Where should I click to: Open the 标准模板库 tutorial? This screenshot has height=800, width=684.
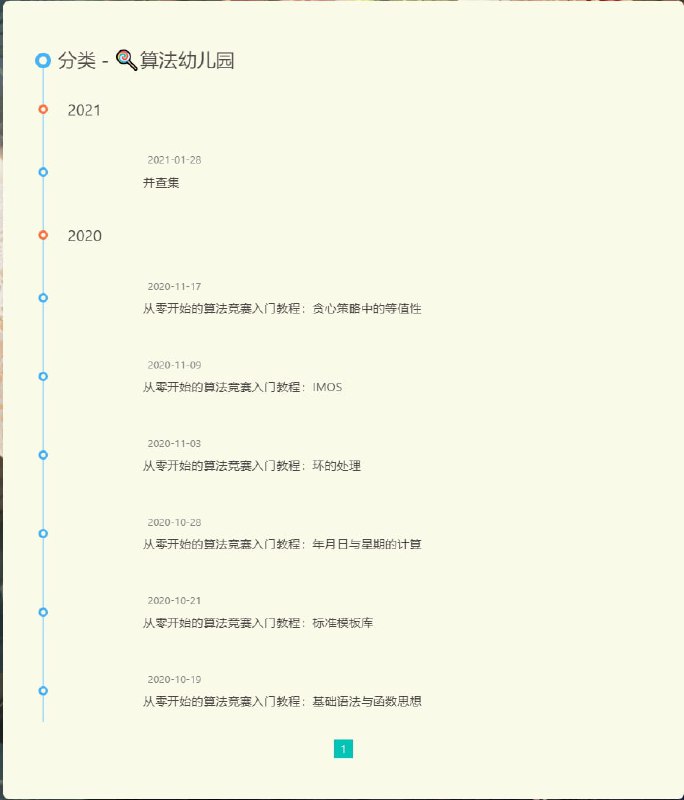(x=257, y=623)
